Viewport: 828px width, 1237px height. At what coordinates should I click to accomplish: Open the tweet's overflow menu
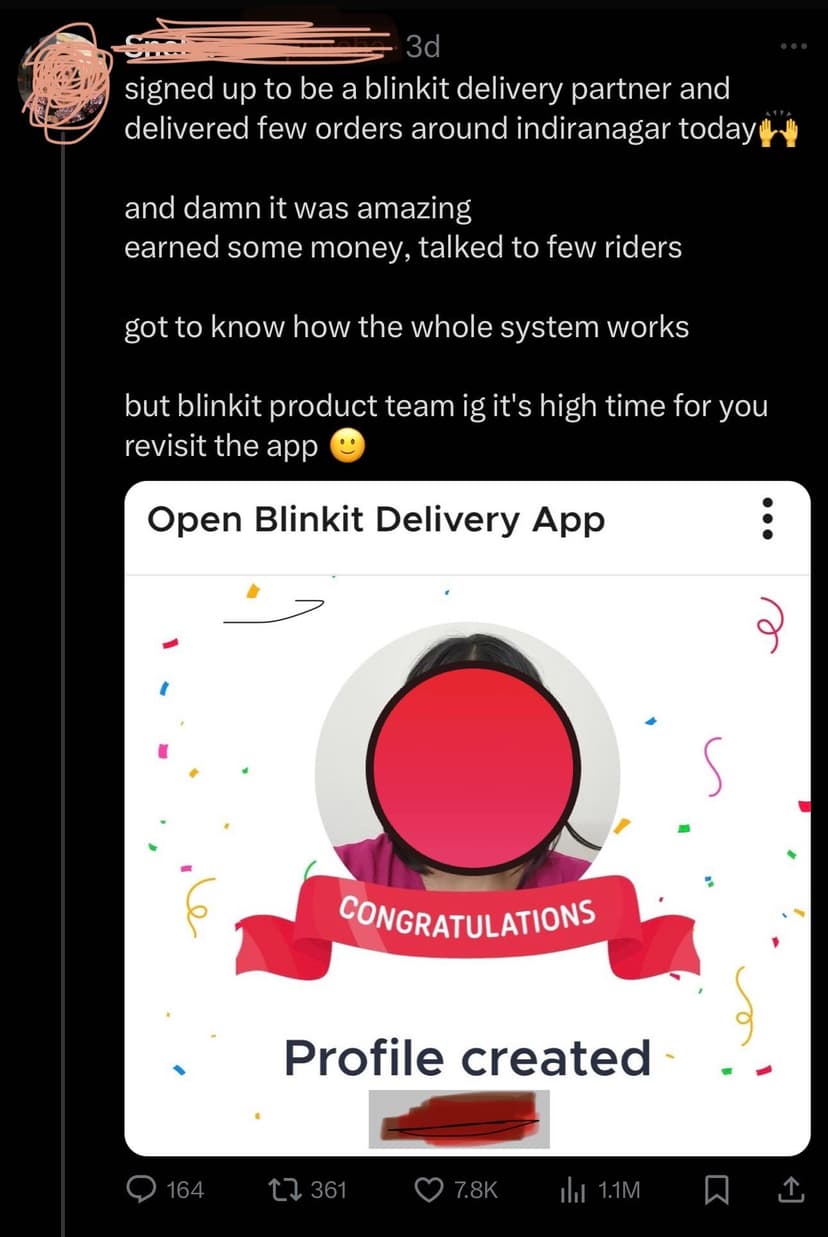click(x=791, y=48)
